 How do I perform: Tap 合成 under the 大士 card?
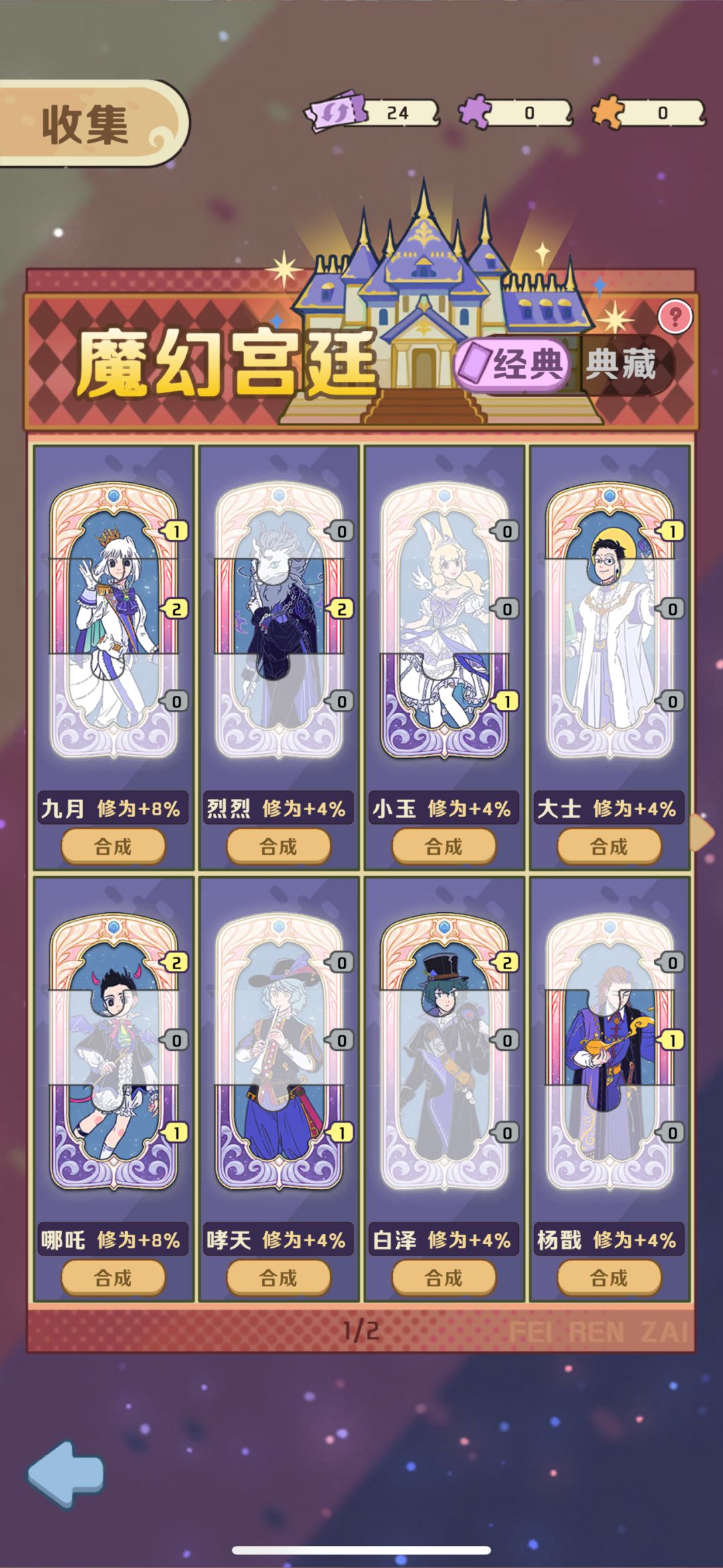click(609, 847)
